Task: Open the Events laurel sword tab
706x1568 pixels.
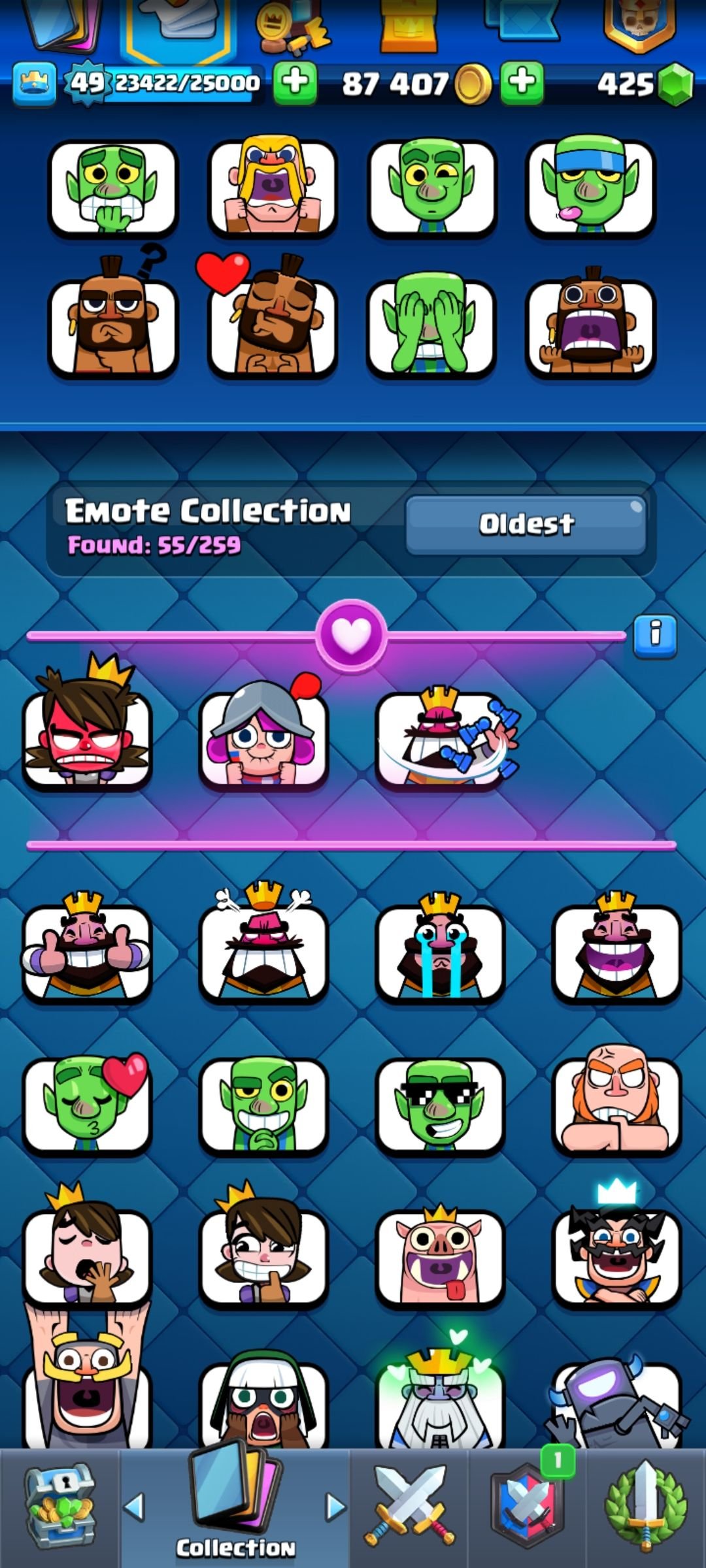Action: [646, 1508]
